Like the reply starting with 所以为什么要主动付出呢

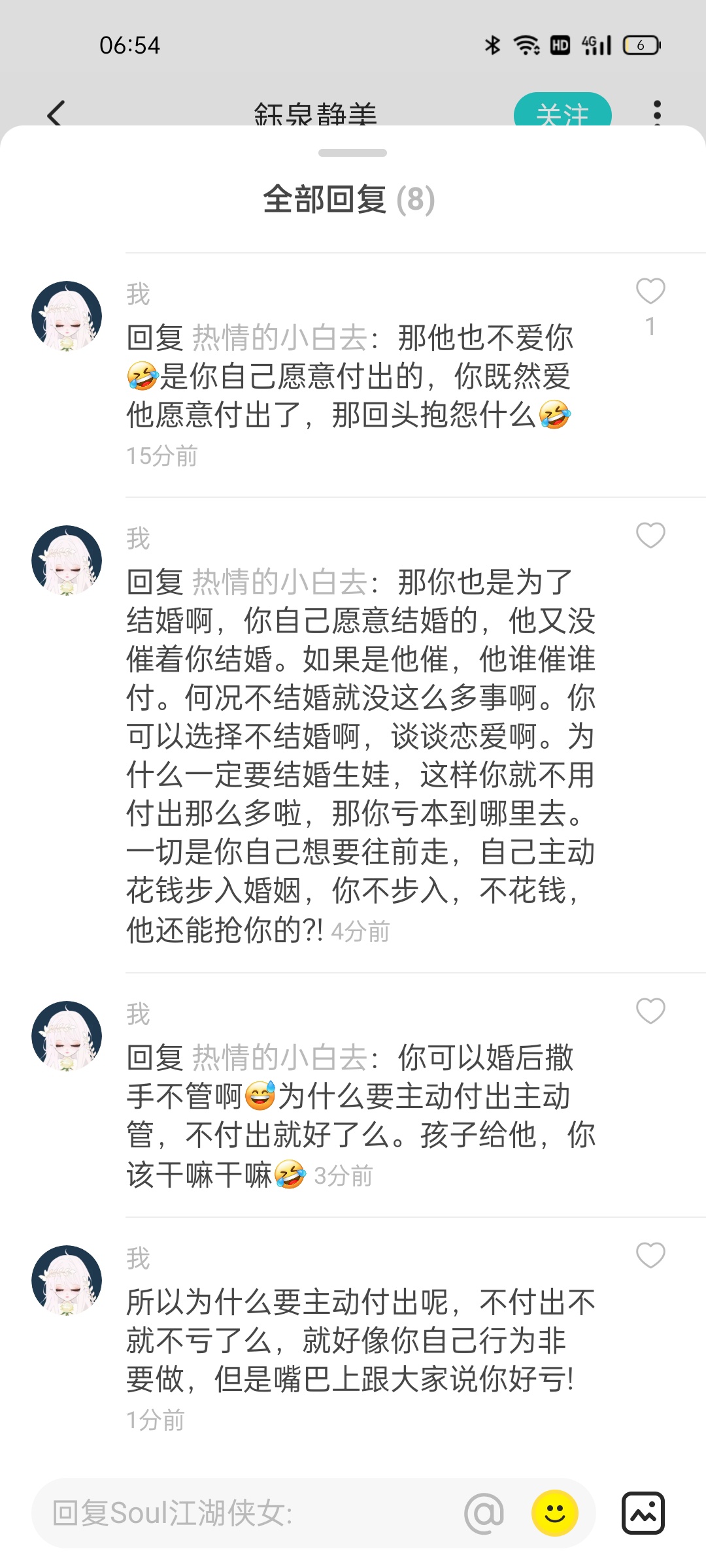[650, 1255]
